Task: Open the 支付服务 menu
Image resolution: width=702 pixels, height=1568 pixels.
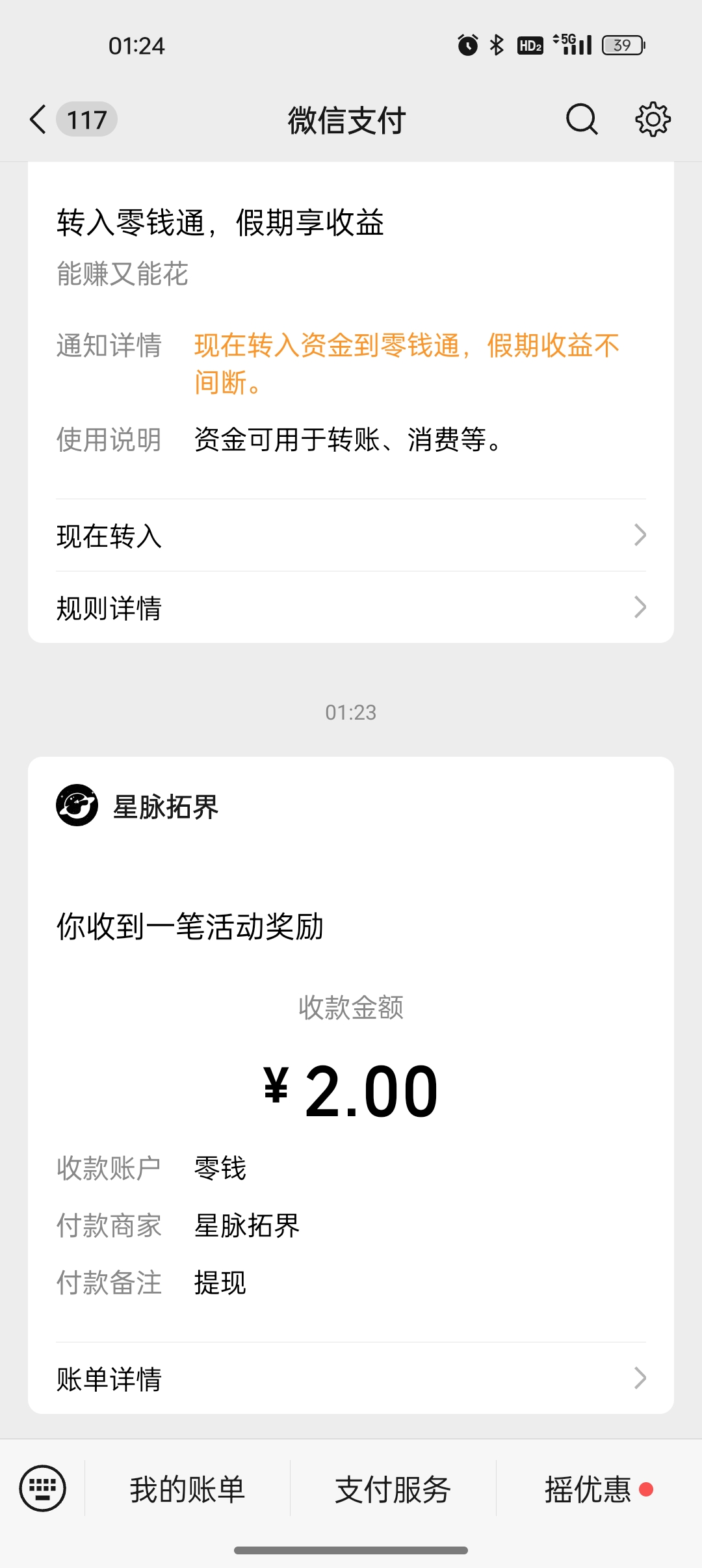Action: coord(393,1489)
